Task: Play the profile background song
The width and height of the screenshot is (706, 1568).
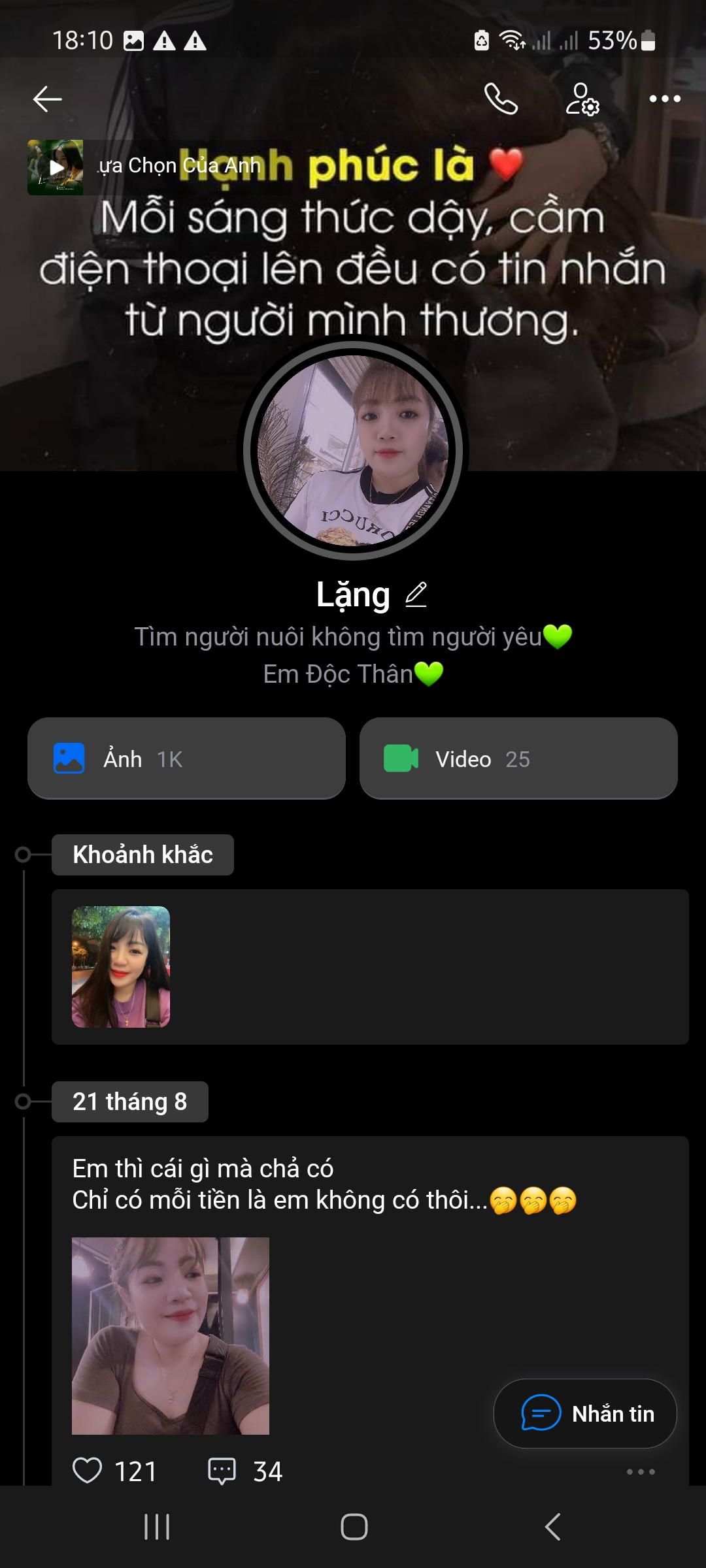Action: [56, 167]
